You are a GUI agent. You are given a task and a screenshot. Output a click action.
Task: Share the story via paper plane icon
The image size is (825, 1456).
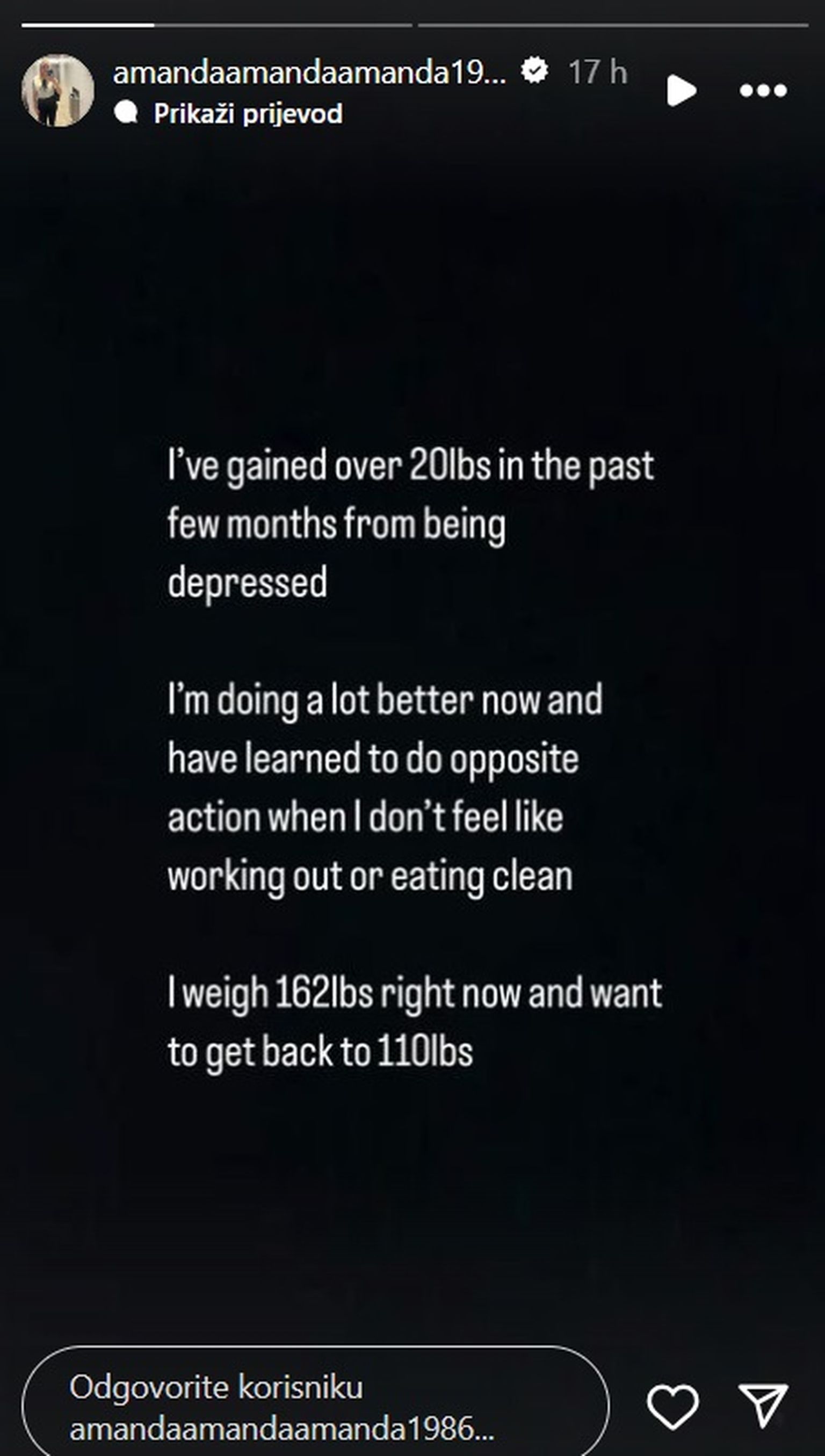763,1407
